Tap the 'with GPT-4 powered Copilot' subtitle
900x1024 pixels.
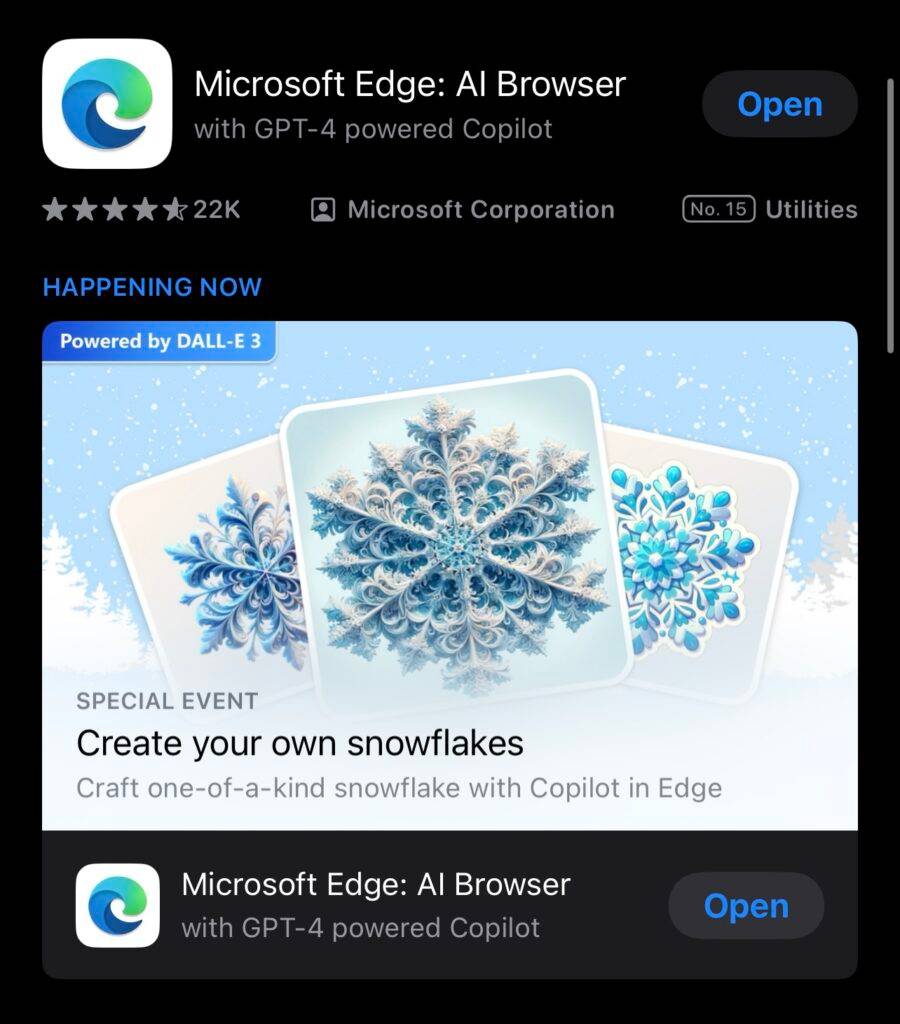tap(373, 128)
